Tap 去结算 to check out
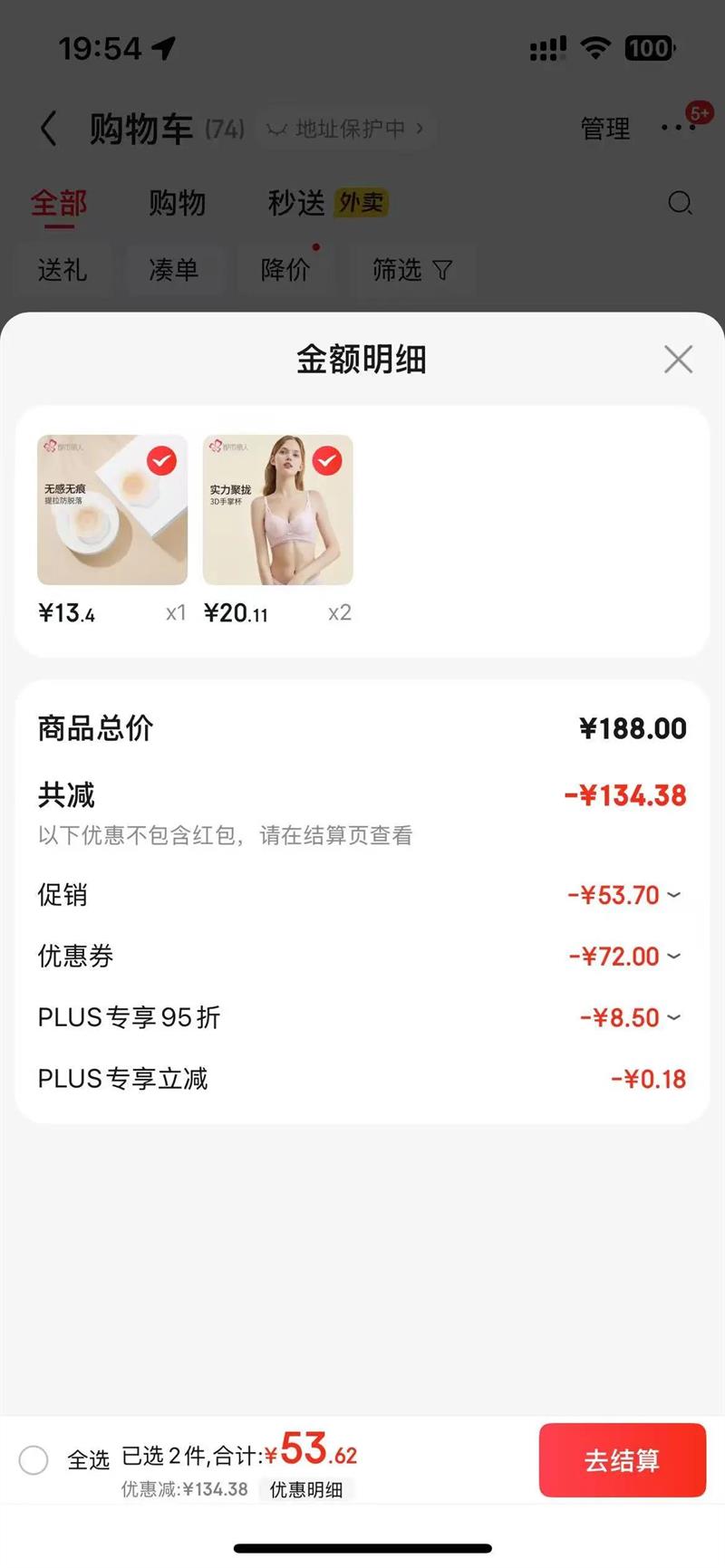This screenshot has height=1568, width=725. 622,1460
